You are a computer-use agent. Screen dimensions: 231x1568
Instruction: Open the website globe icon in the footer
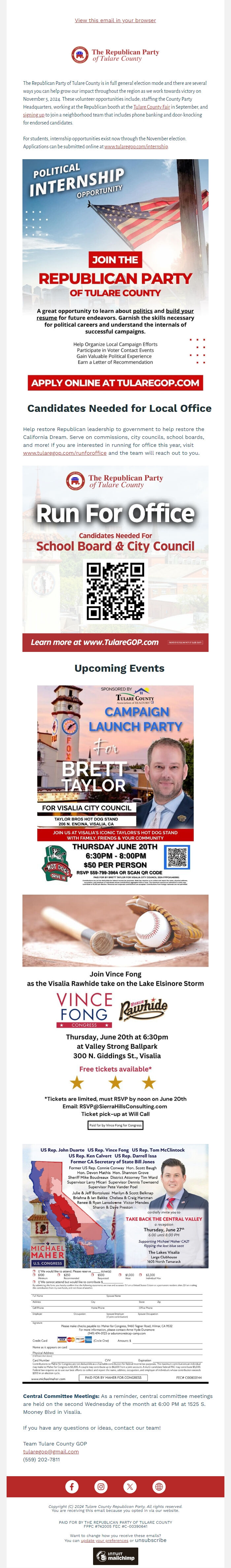(x=159, y=1486)
